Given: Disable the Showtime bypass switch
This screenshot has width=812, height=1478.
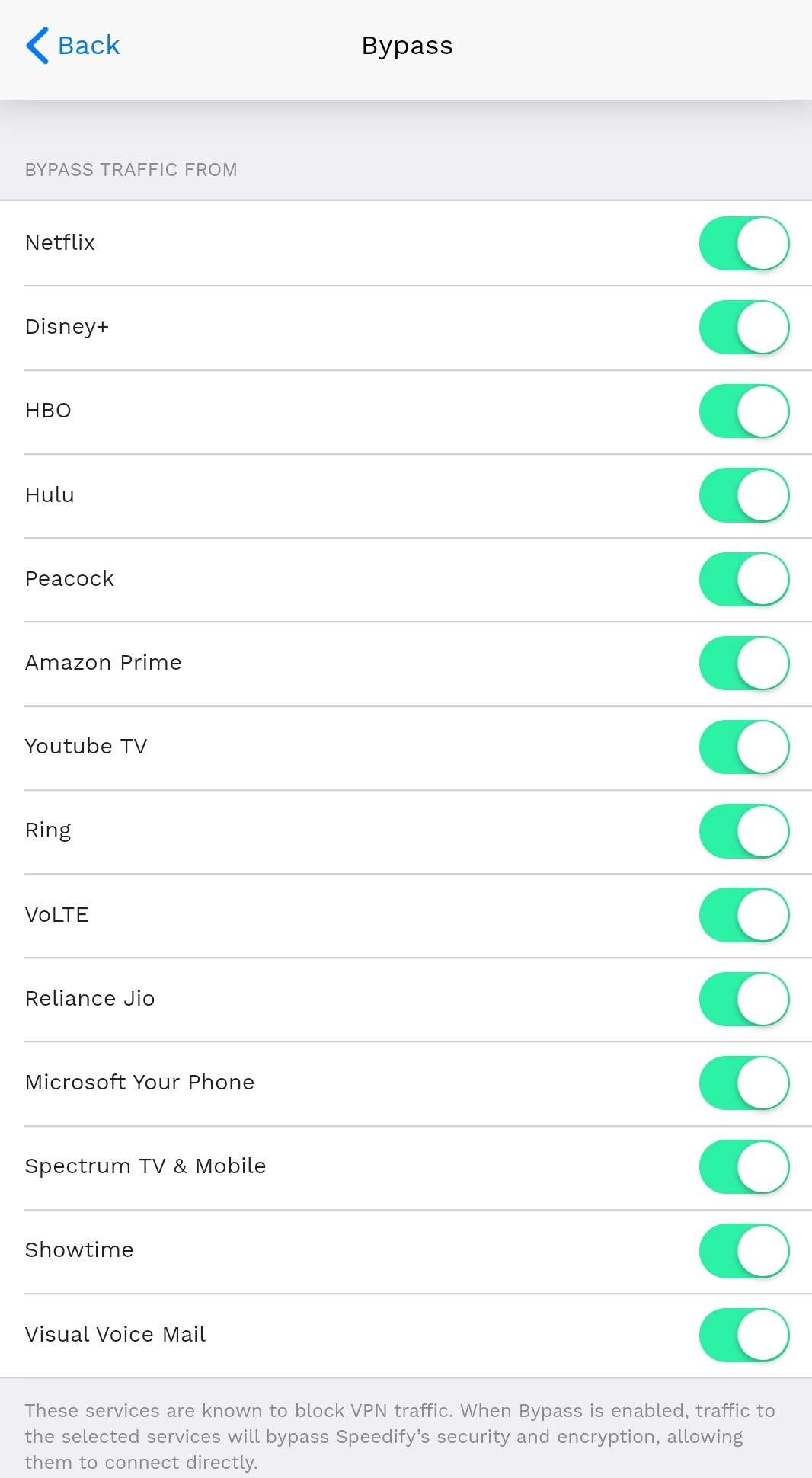Looking at the screenshot, I should [743, 1250].
